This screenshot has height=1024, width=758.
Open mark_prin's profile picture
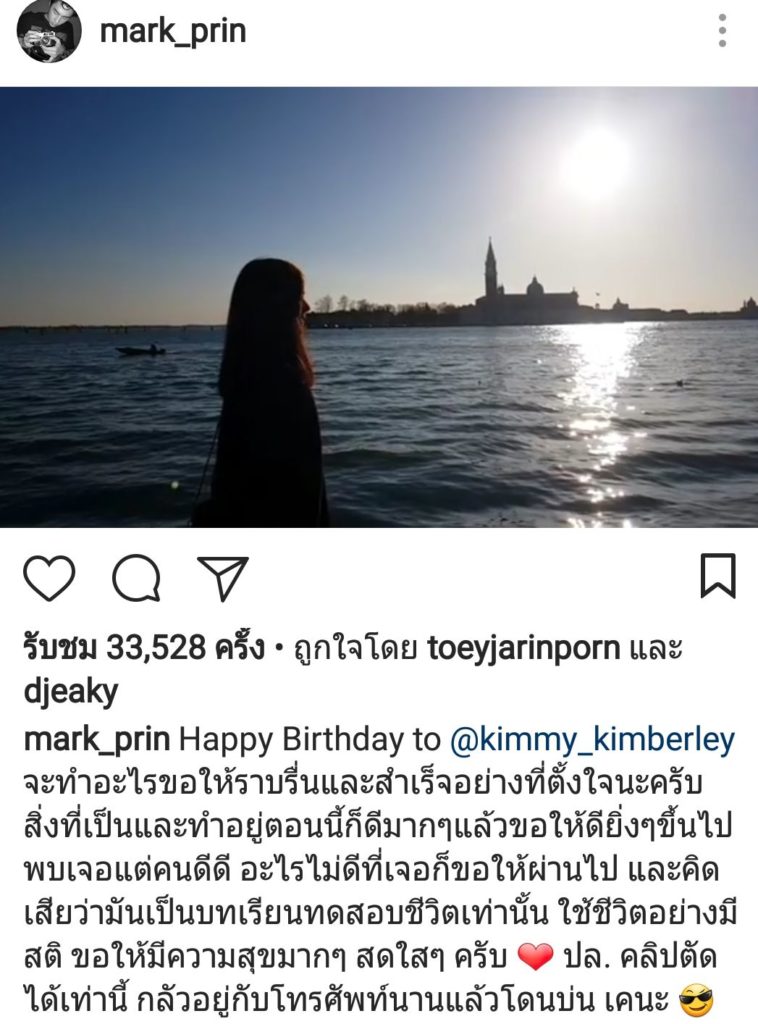[49, 31]
